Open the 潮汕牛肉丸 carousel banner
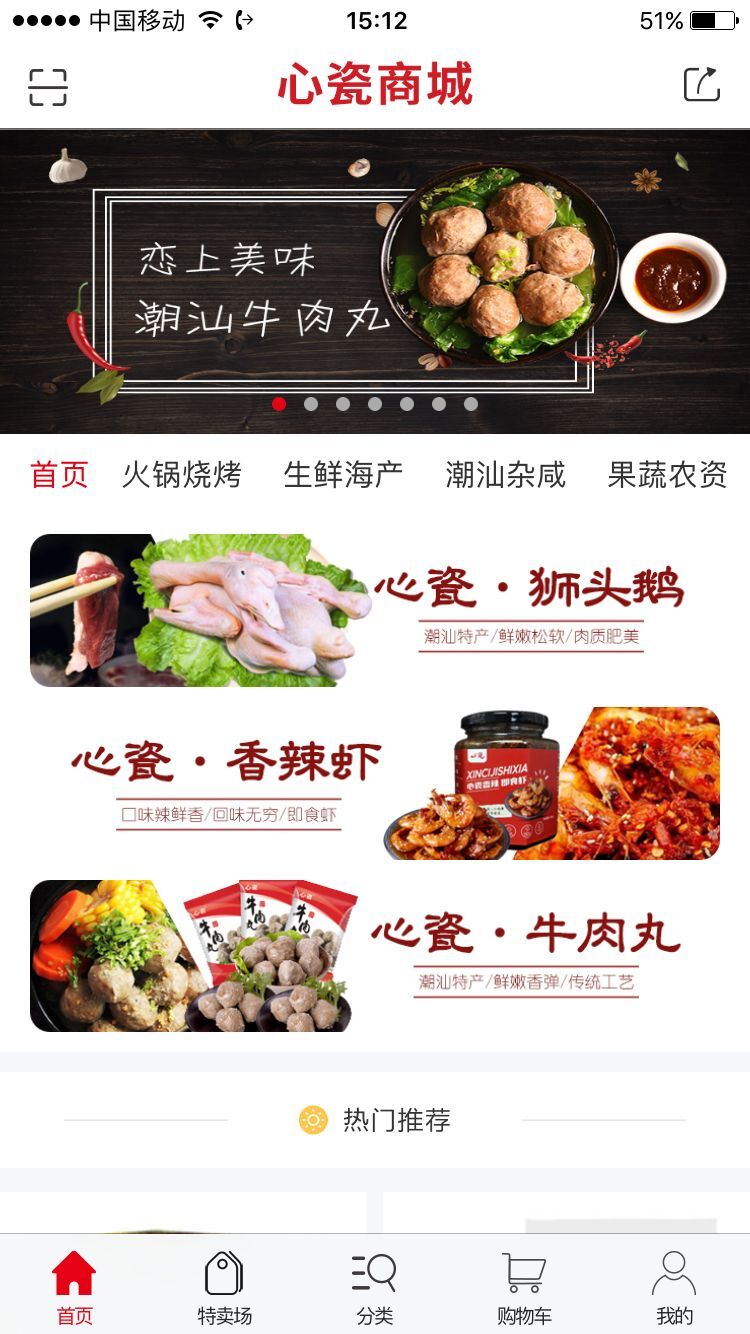This screenshot has height=1334, width=750. click(x=375, y=282)
